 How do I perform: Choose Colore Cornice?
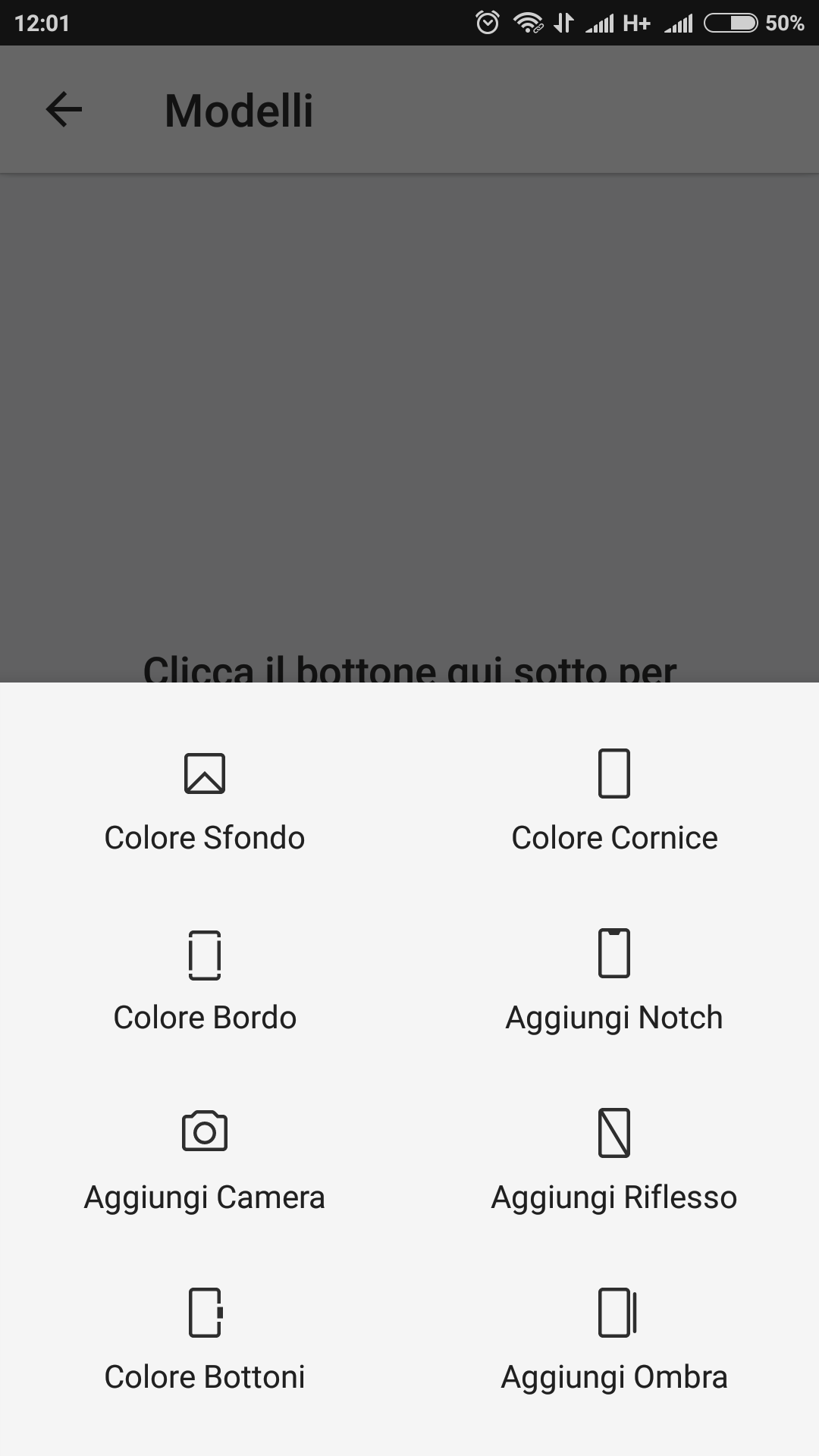[614, 803]
